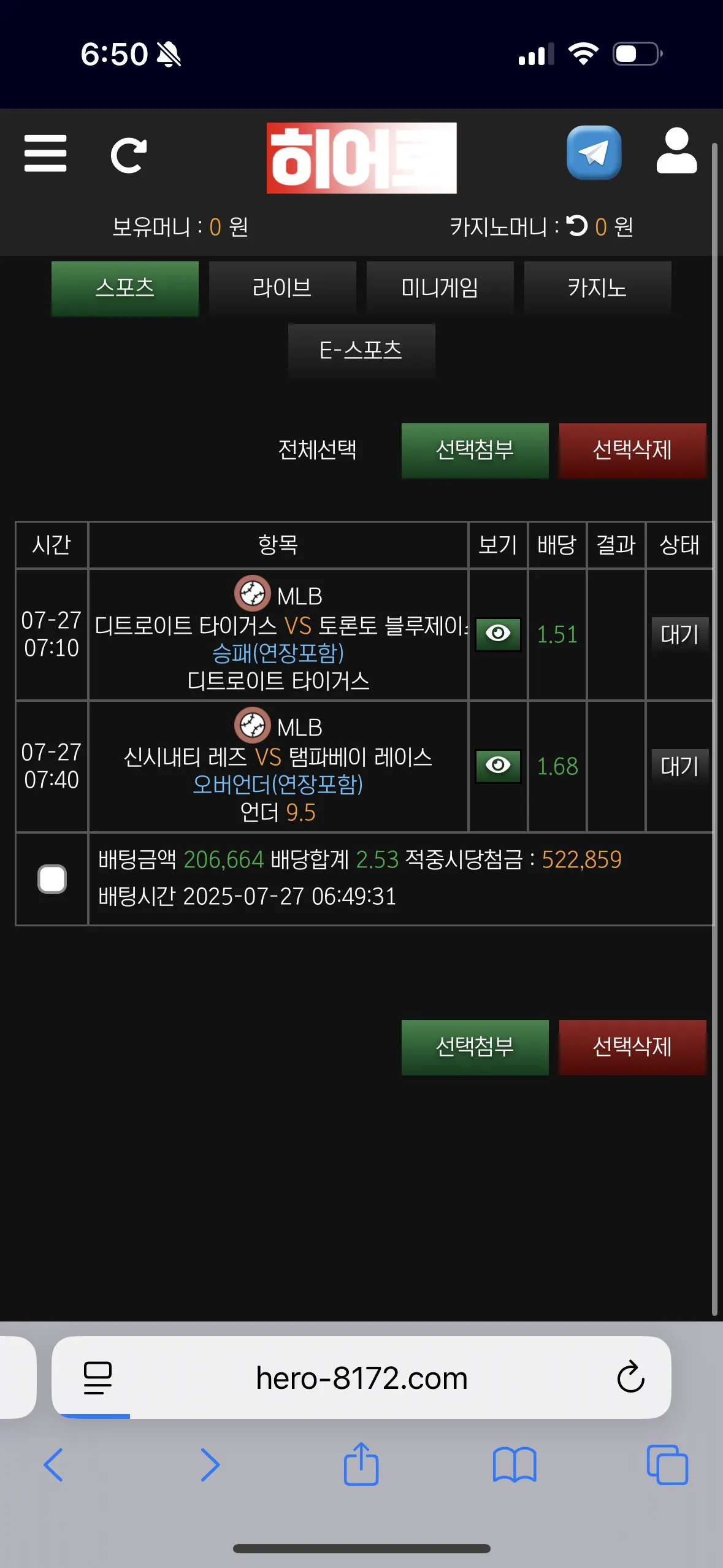This screenshot has height=1568, width=723.
Task: Open the 미니게임 tab
Action: tap(440, 288)
